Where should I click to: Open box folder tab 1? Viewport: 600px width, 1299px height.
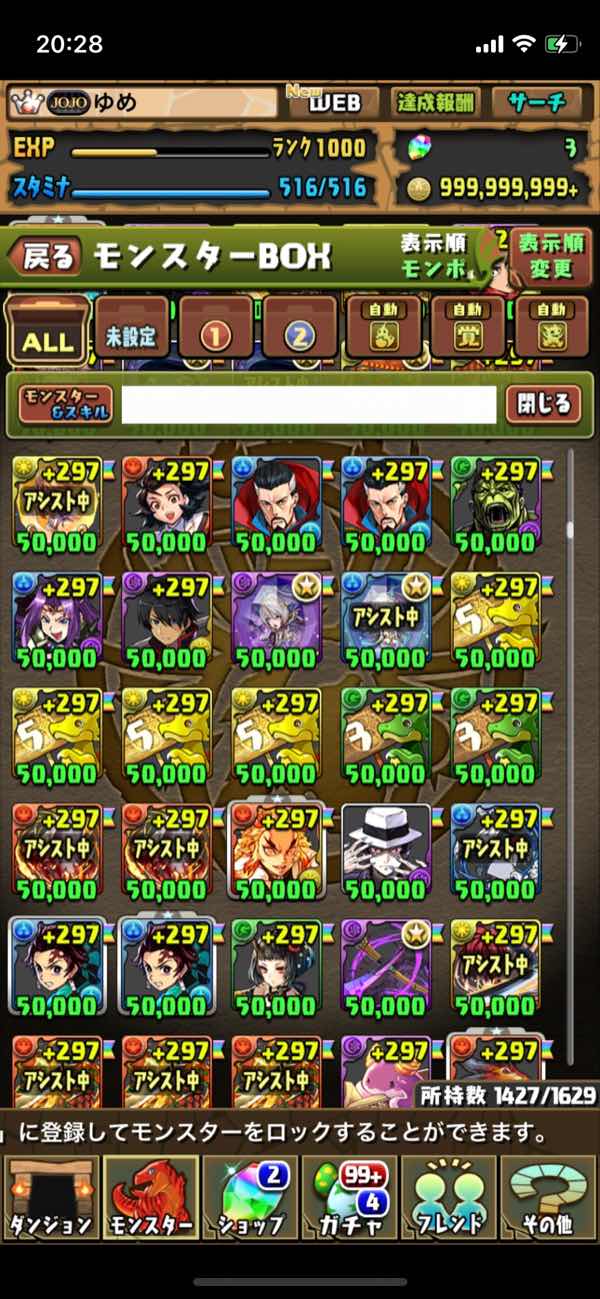pyautogui.click(x=216, y=331)
